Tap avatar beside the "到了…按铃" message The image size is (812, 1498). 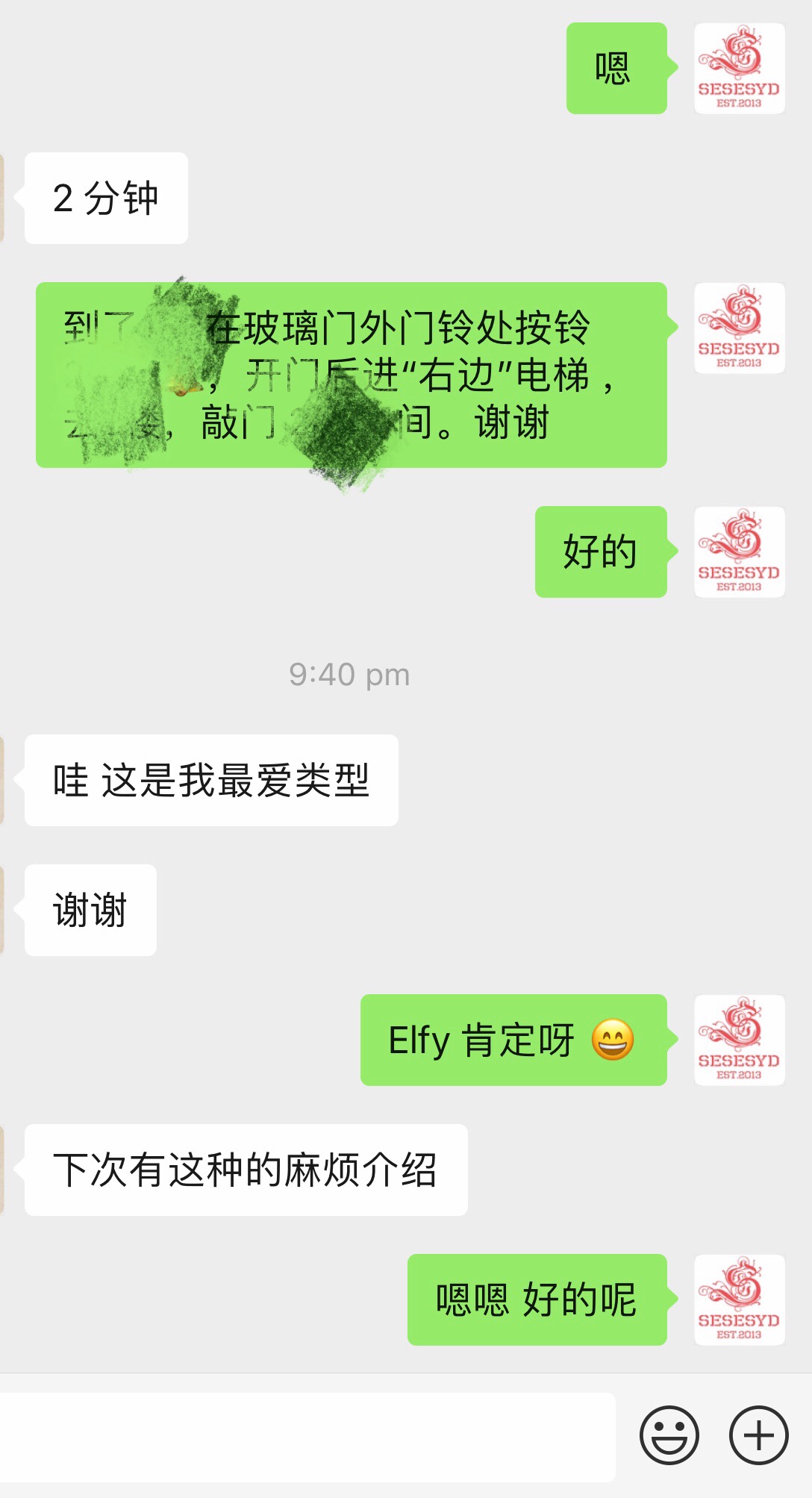(739, 328)
